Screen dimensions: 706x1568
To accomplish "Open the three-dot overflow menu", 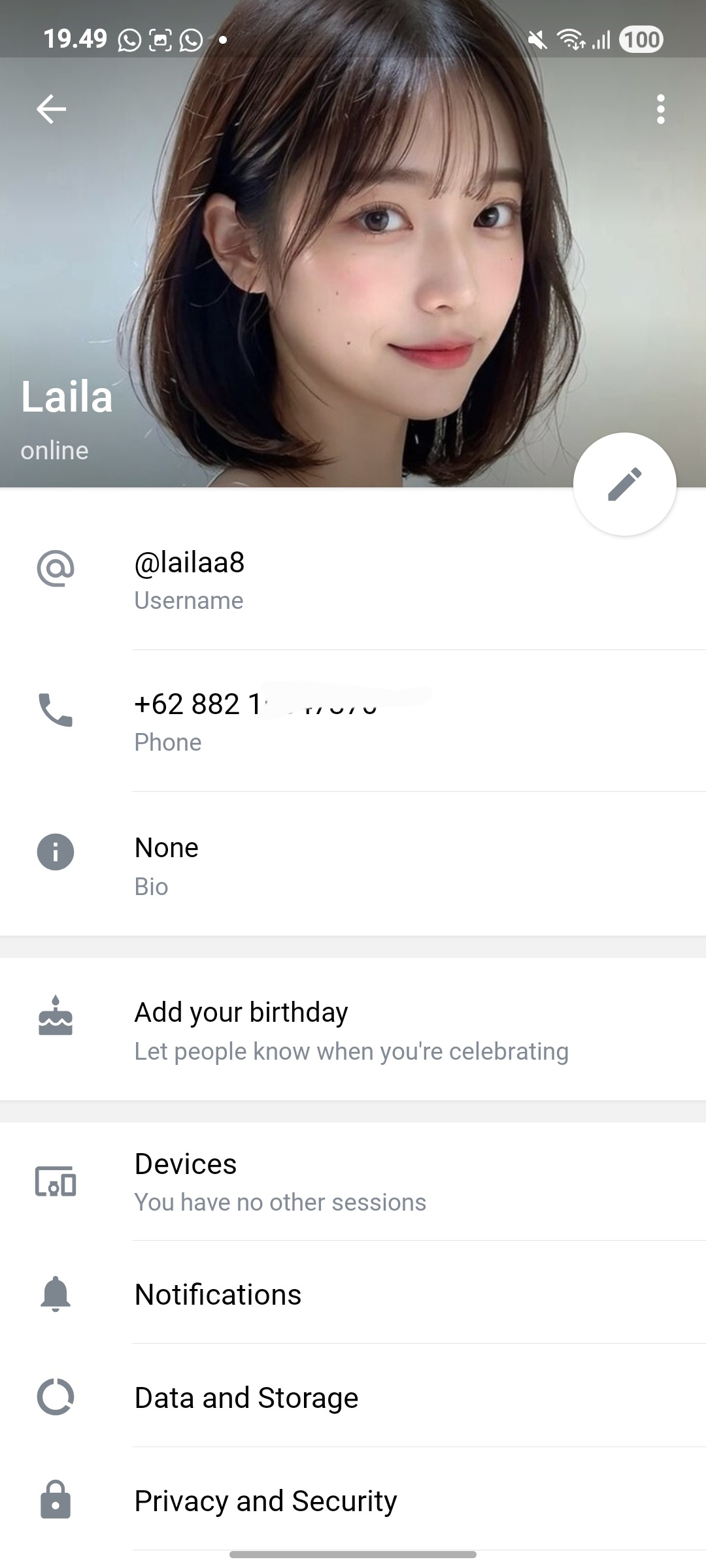I will tap(660, 109).
